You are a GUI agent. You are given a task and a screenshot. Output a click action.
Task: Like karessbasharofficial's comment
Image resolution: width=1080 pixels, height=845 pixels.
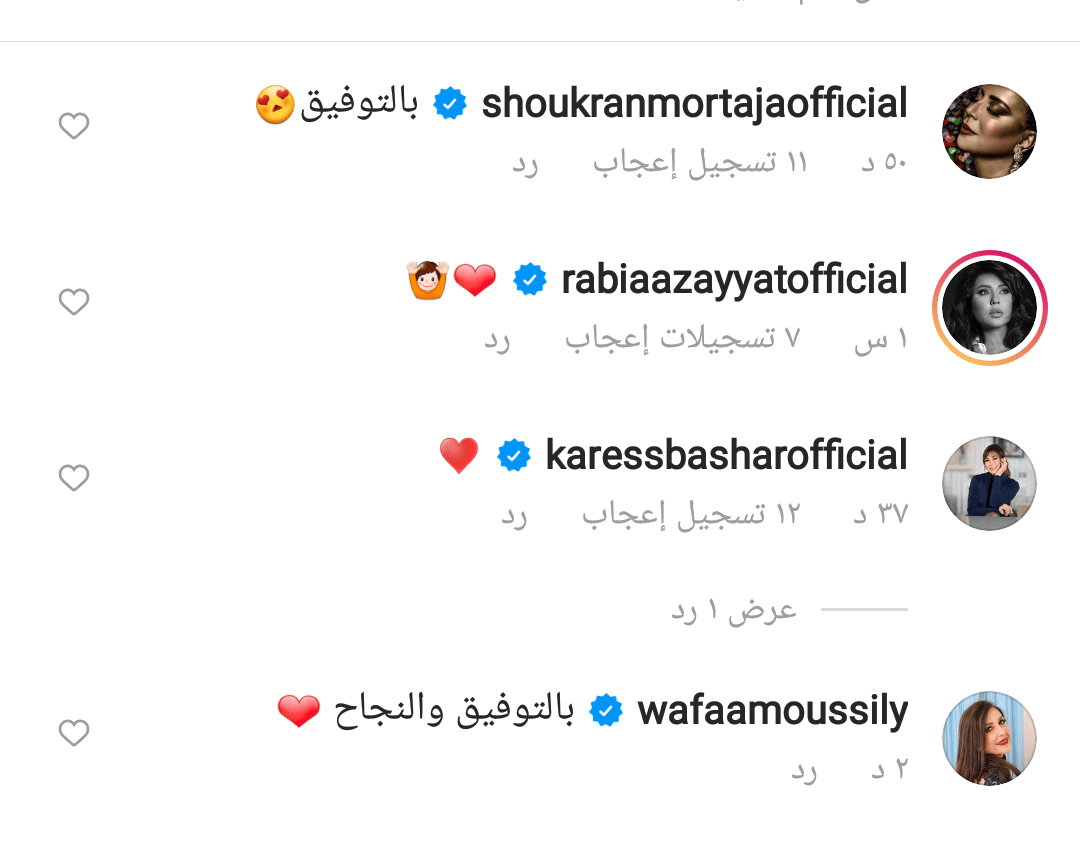(x=74, y=478)
